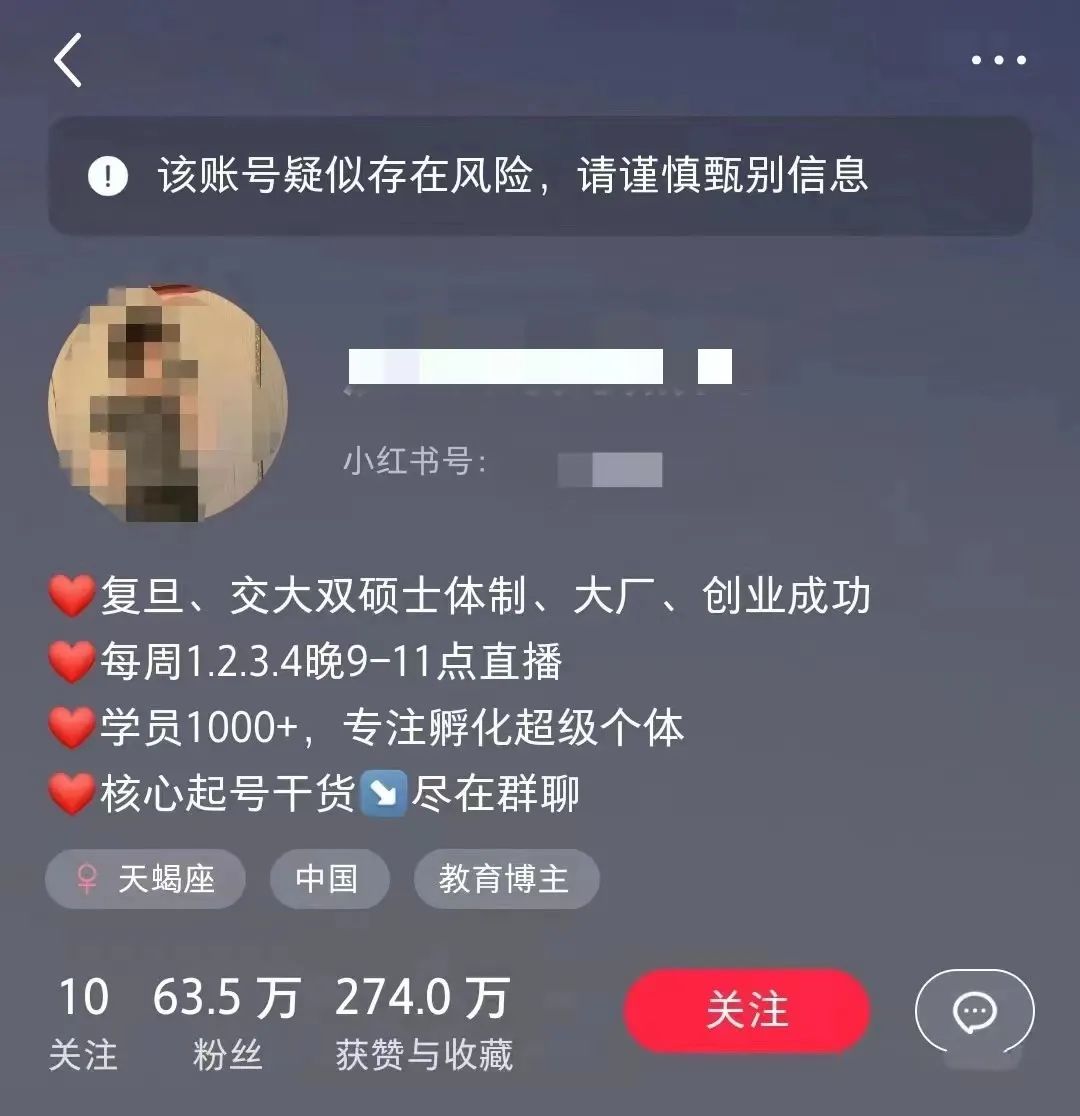This screenshot has width=1080, height=1116.
Task: Open the 关注 following list count
Action: (83, 1022)
